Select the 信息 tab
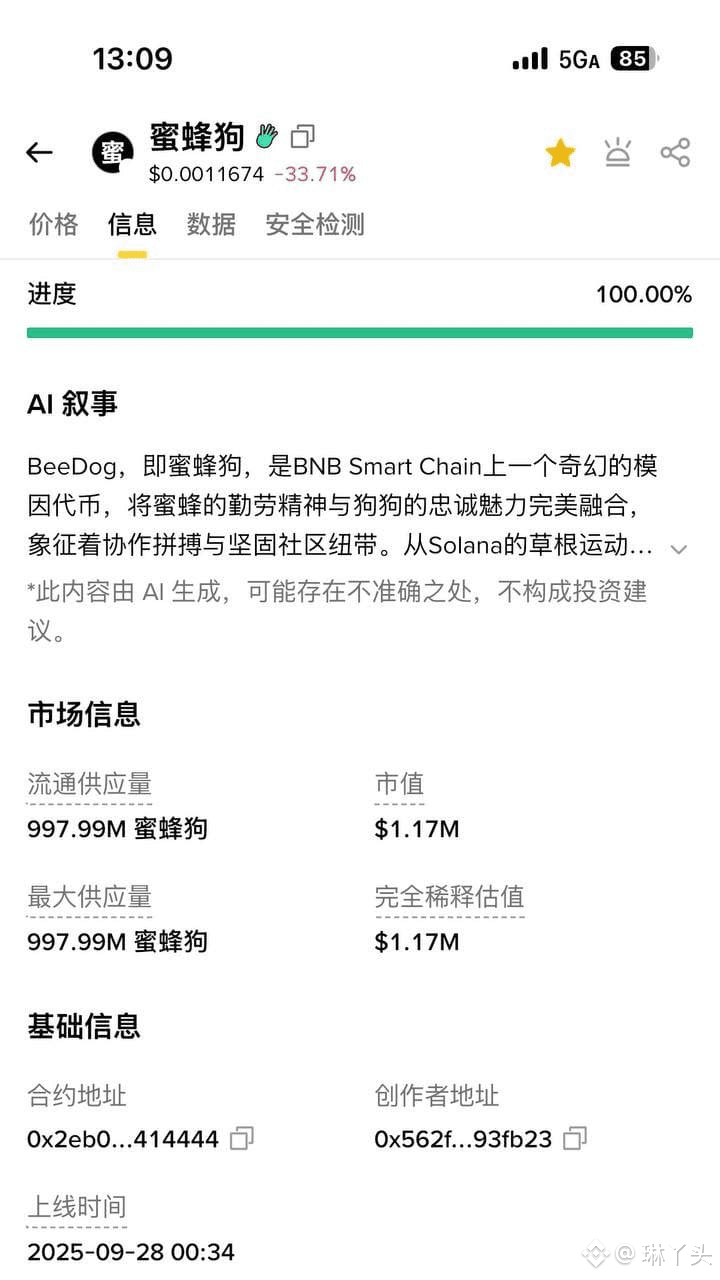Screen dimensions: 720x1280 (132, 224)
